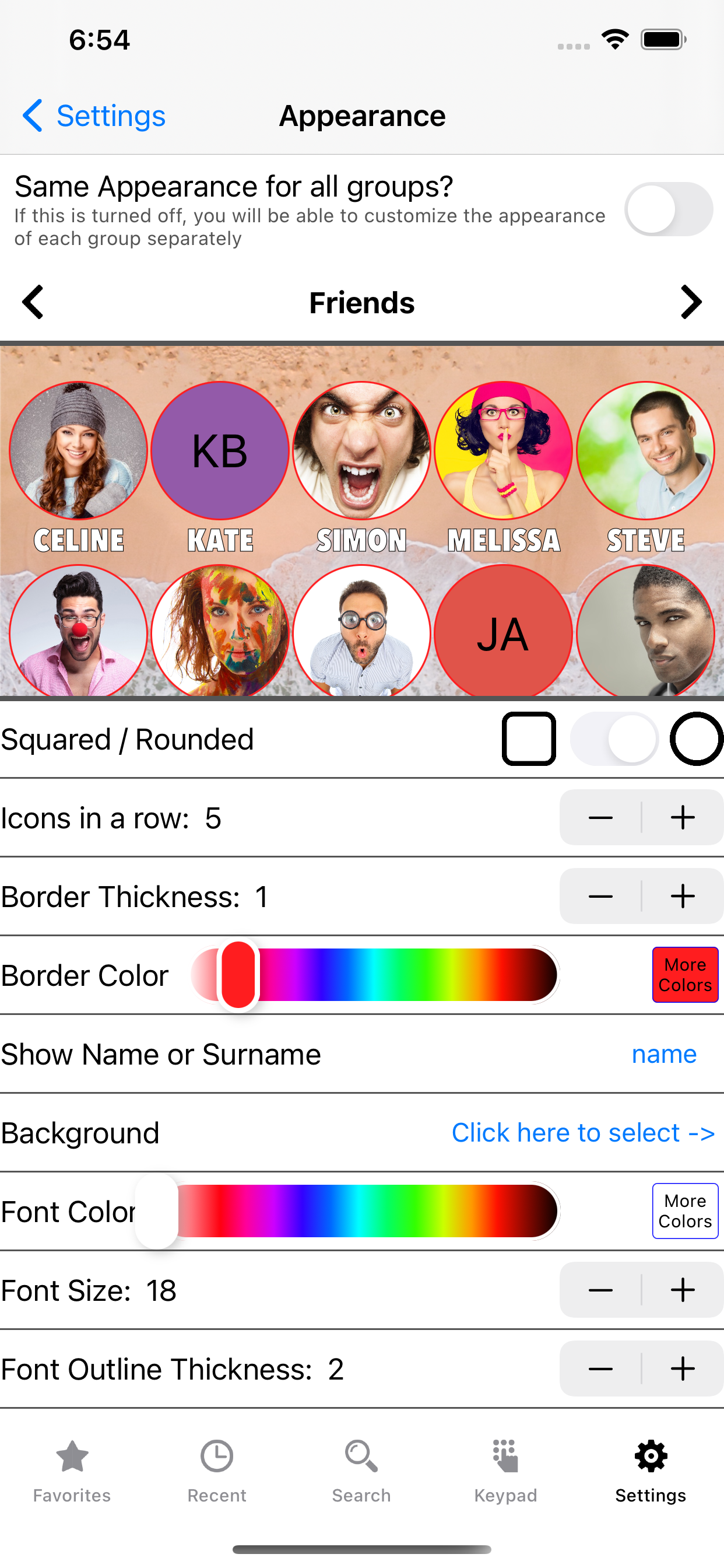Viewport: 724px width, 1568px height.
Task: Decrease font outline thickness
Action: [600, 1368]
